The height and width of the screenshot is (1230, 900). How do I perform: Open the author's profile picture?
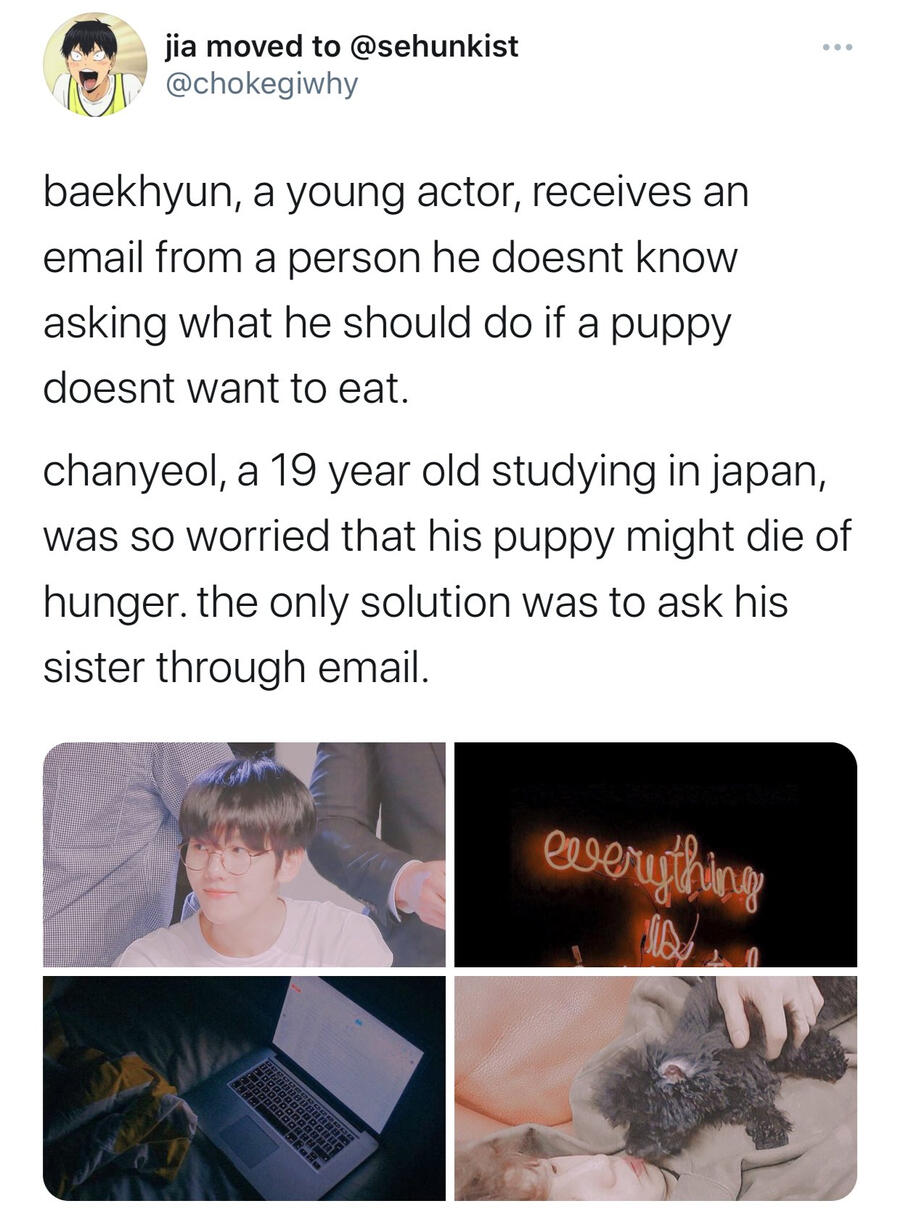click(95, 66)
